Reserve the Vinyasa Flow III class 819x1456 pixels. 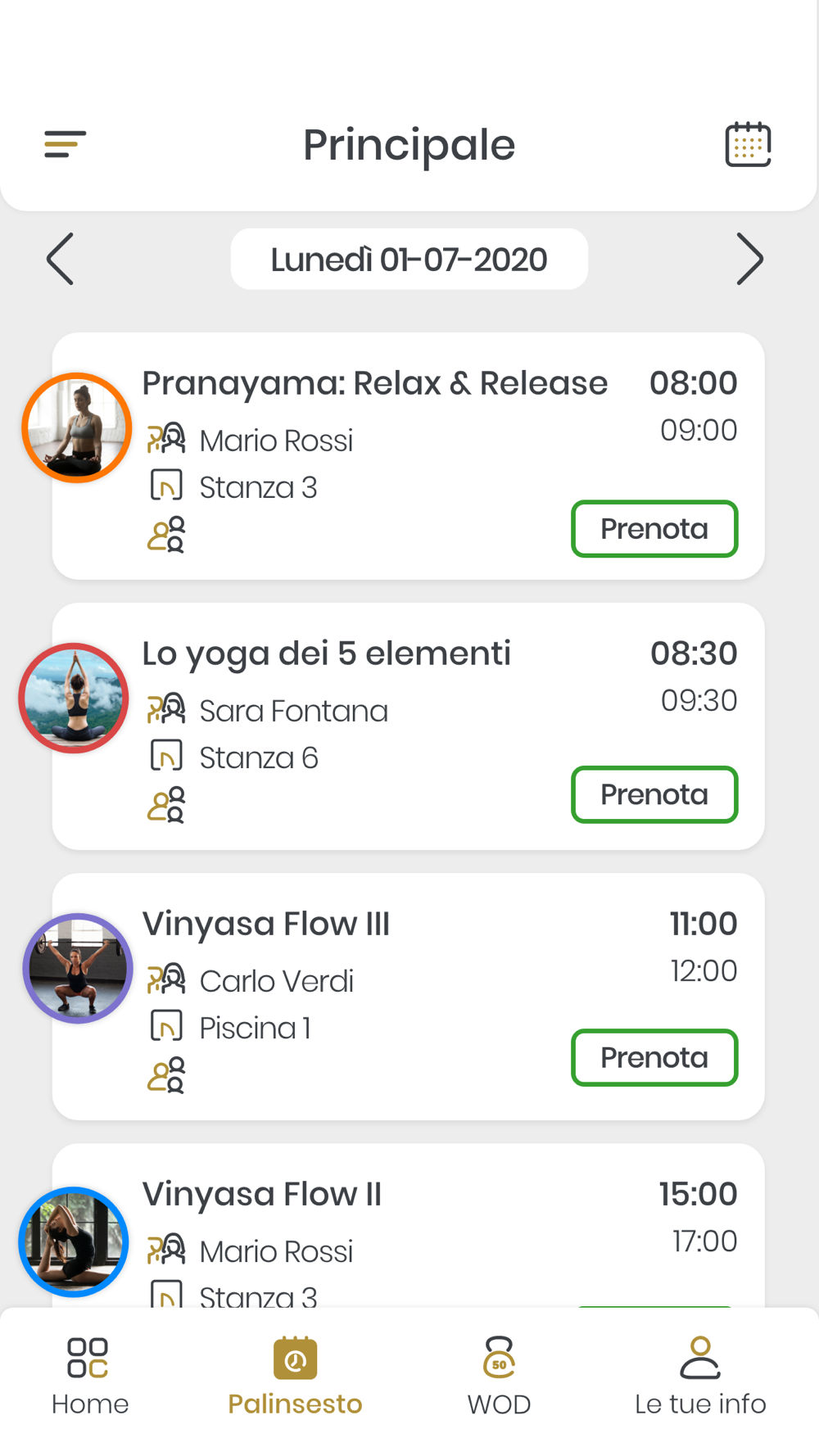pyautogui.click(x=654, y=1057)
